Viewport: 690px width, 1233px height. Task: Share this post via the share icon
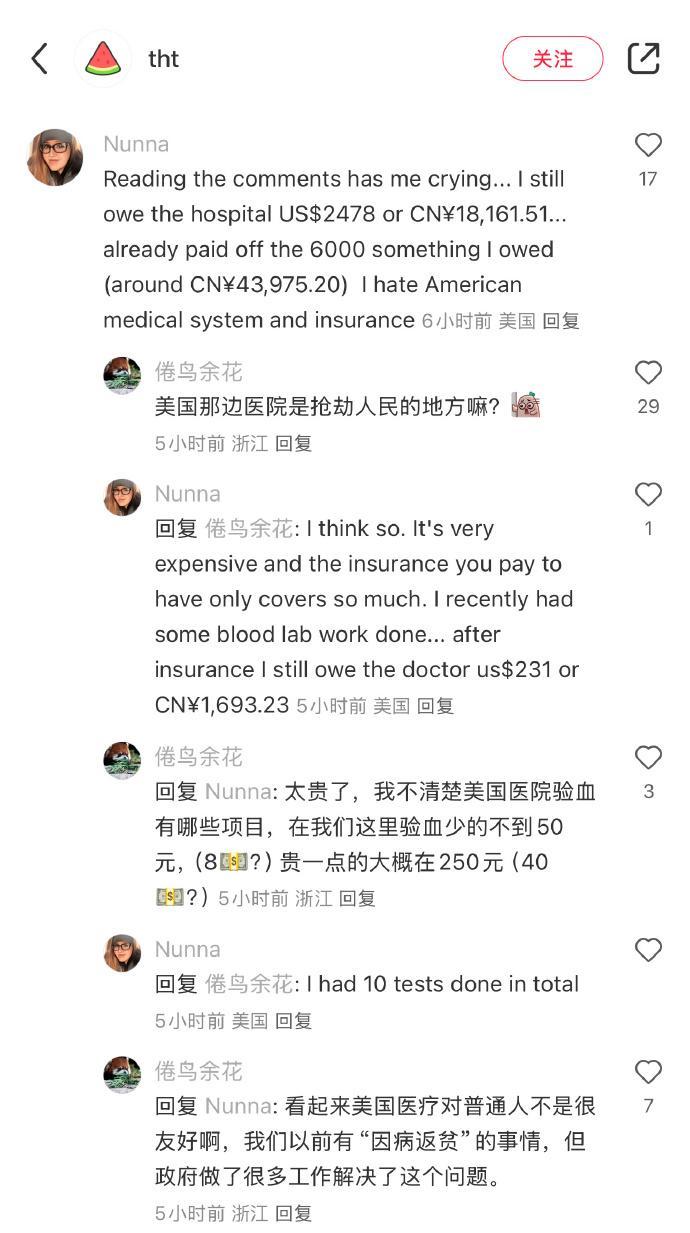pyautogui.click(x=644, y=59)
